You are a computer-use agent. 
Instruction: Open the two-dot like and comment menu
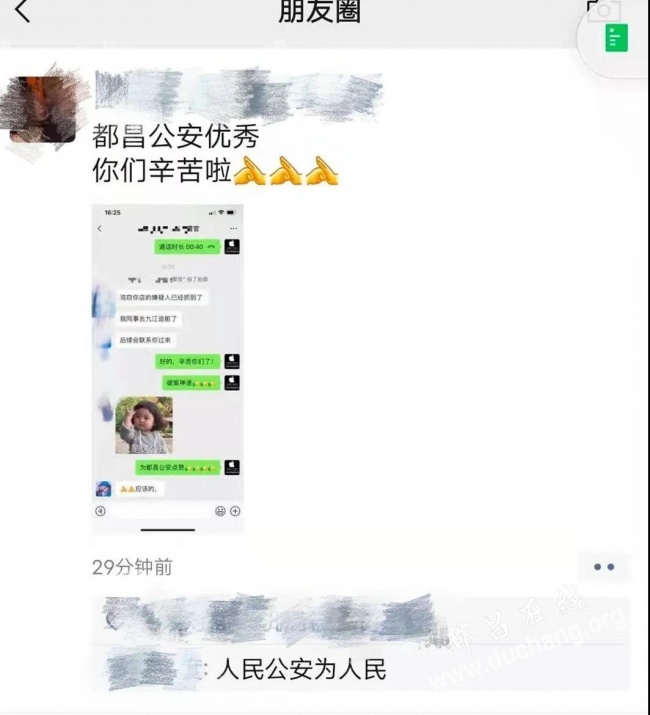coord(604,567)
